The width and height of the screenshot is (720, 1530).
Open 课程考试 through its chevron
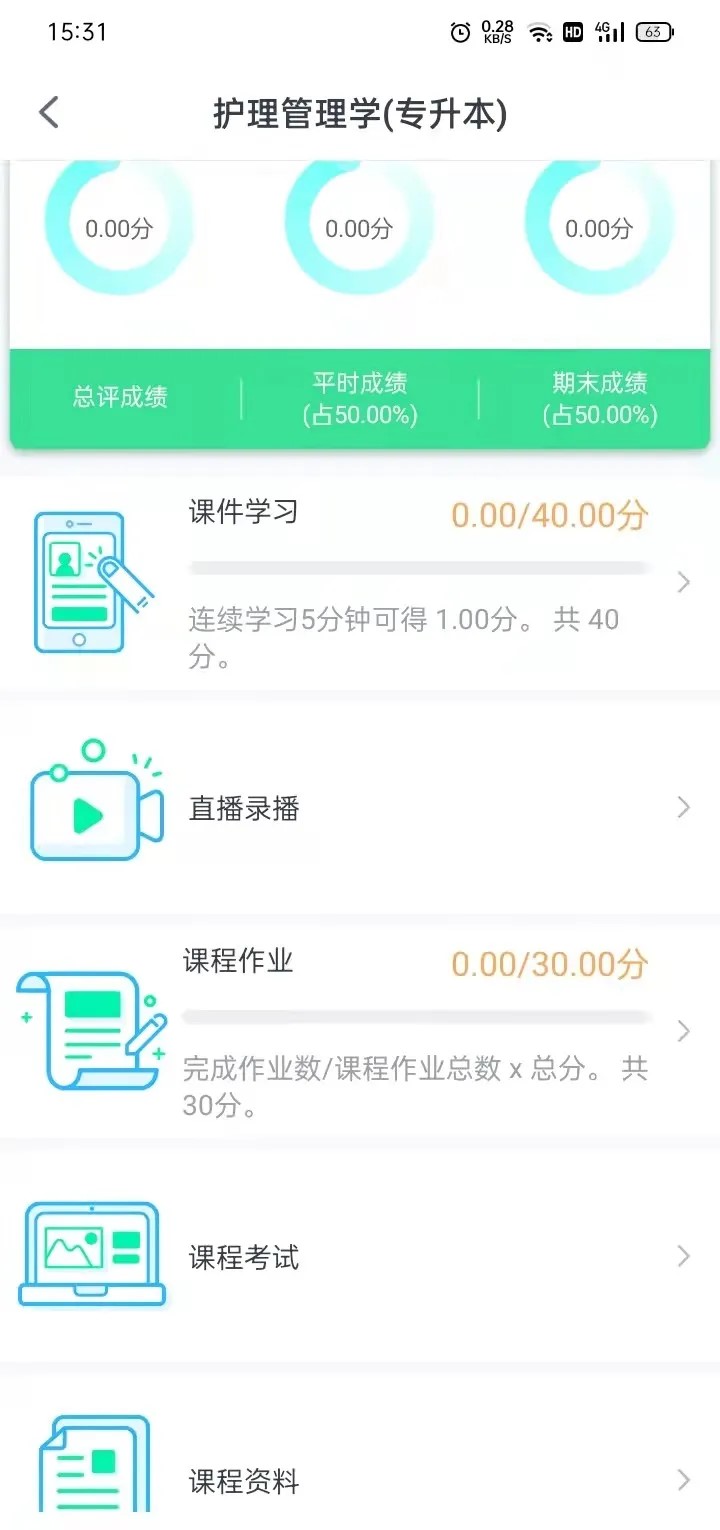(x=683, y=1256)
